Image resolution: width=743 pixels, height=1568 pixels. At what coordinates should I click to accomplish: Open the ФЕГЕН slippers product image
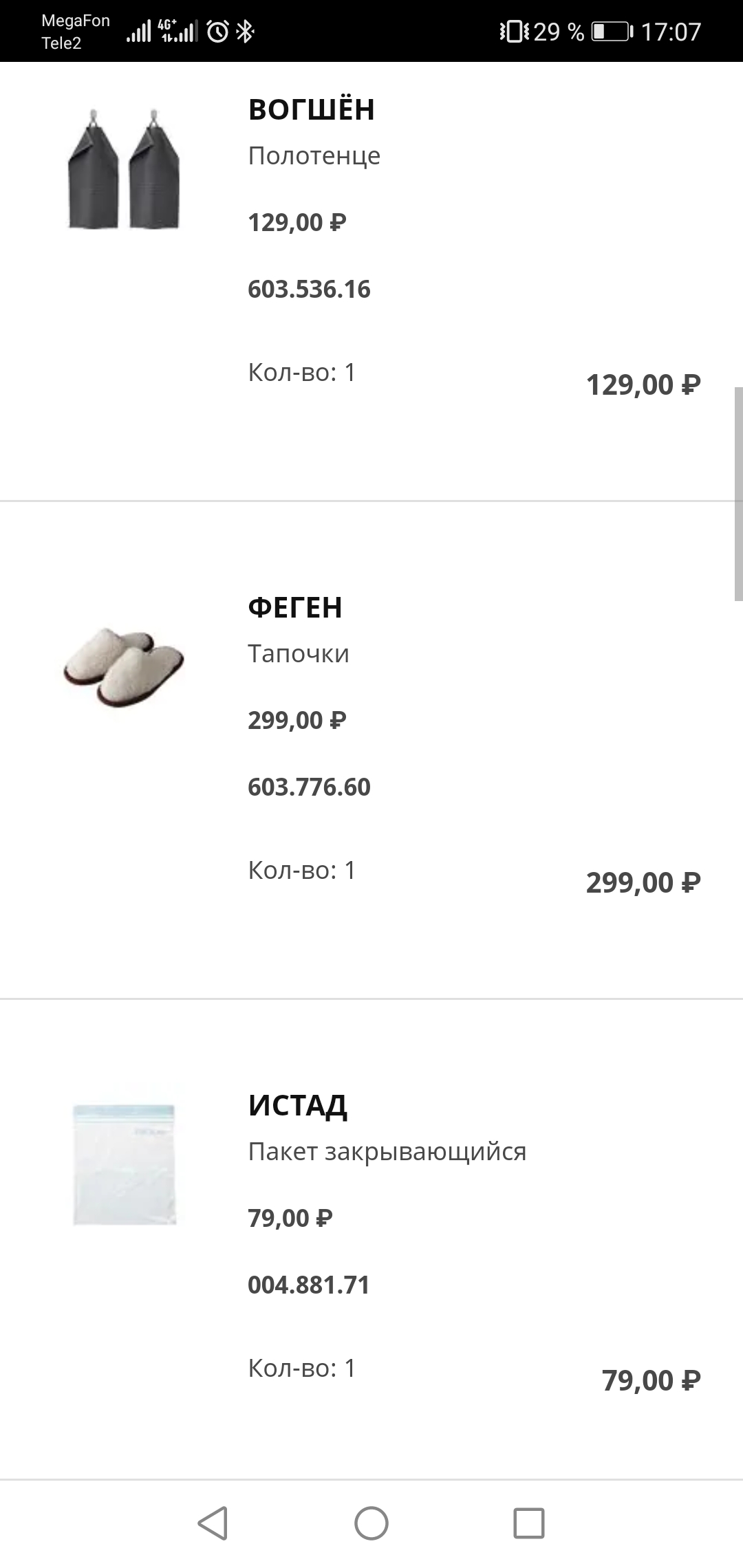(x=124, y=666)
